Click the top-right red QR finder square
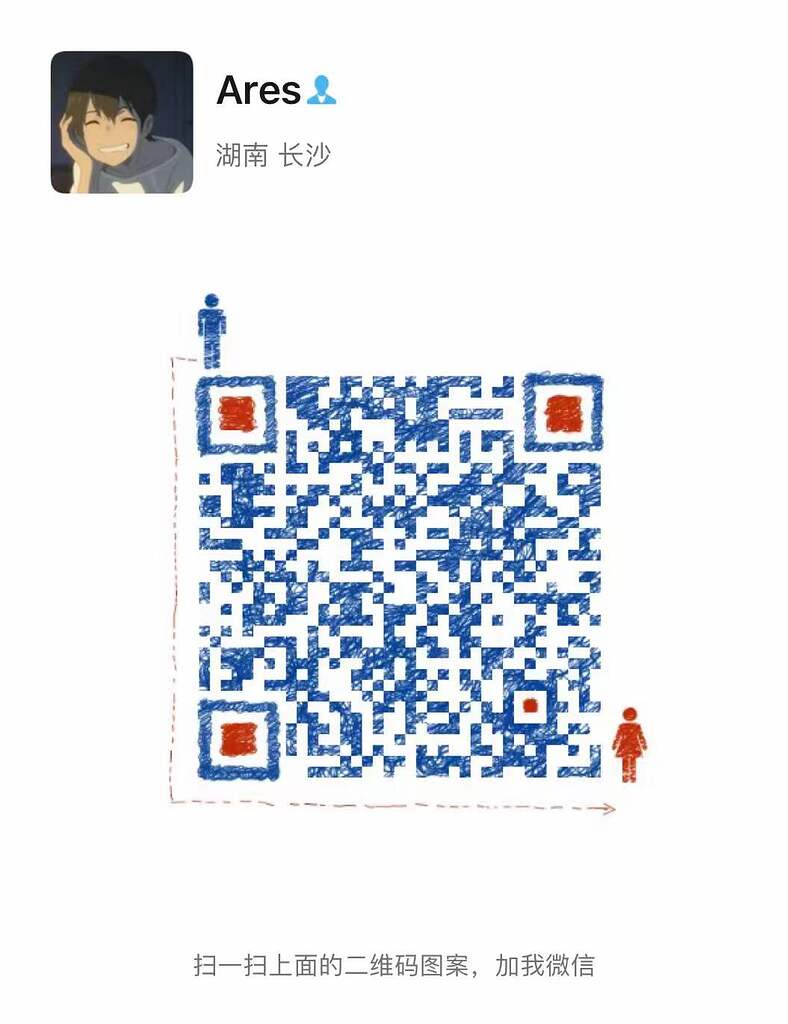Screen dimensions: 788x1024 point(563,411)
